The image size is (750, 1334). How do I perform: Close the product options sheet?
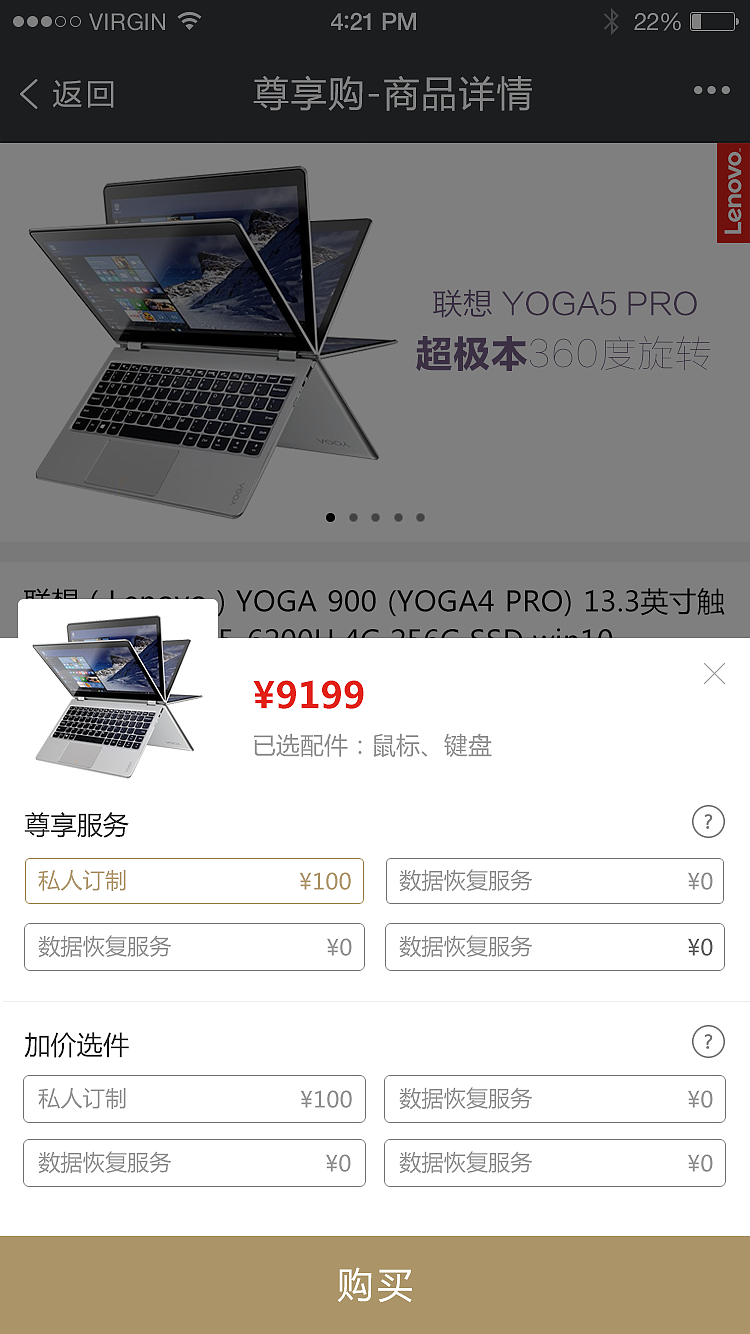[x=714, y=674]
